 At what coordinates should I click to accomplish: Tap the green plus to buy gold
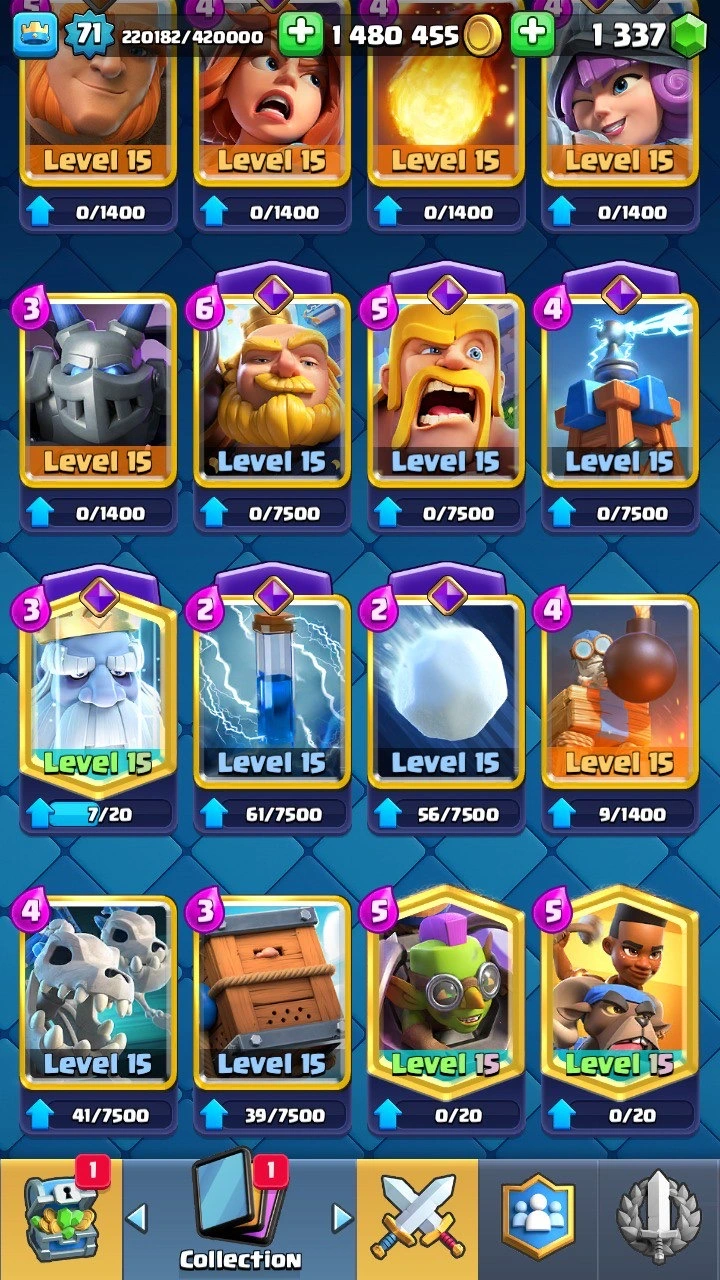pyautogui.click(x=533, y=36)
